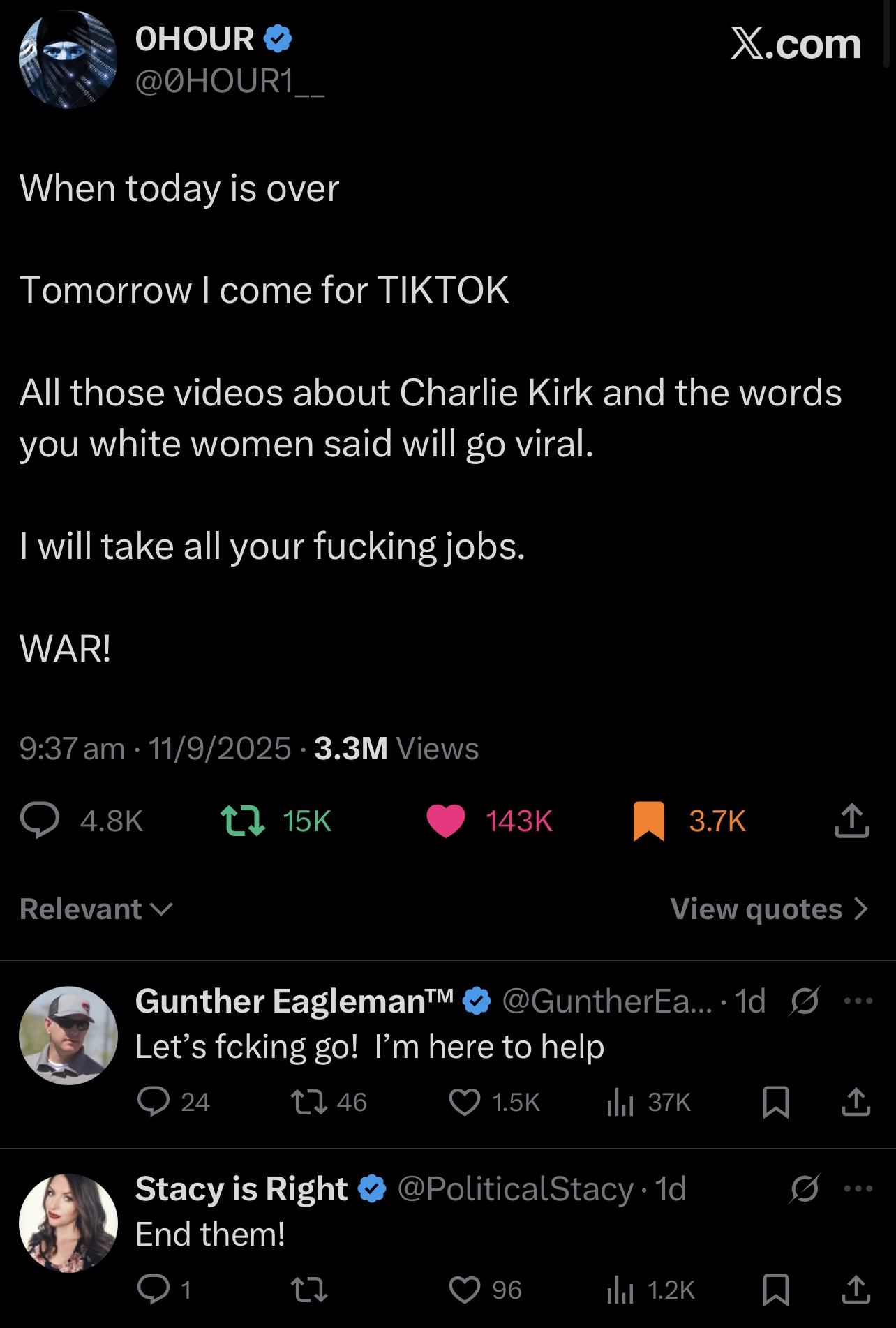Bookmark Gunther Eagleman's comment
Image resolution: width=896 pixels, height=1328 pixels.
[x=776, y=1102]
